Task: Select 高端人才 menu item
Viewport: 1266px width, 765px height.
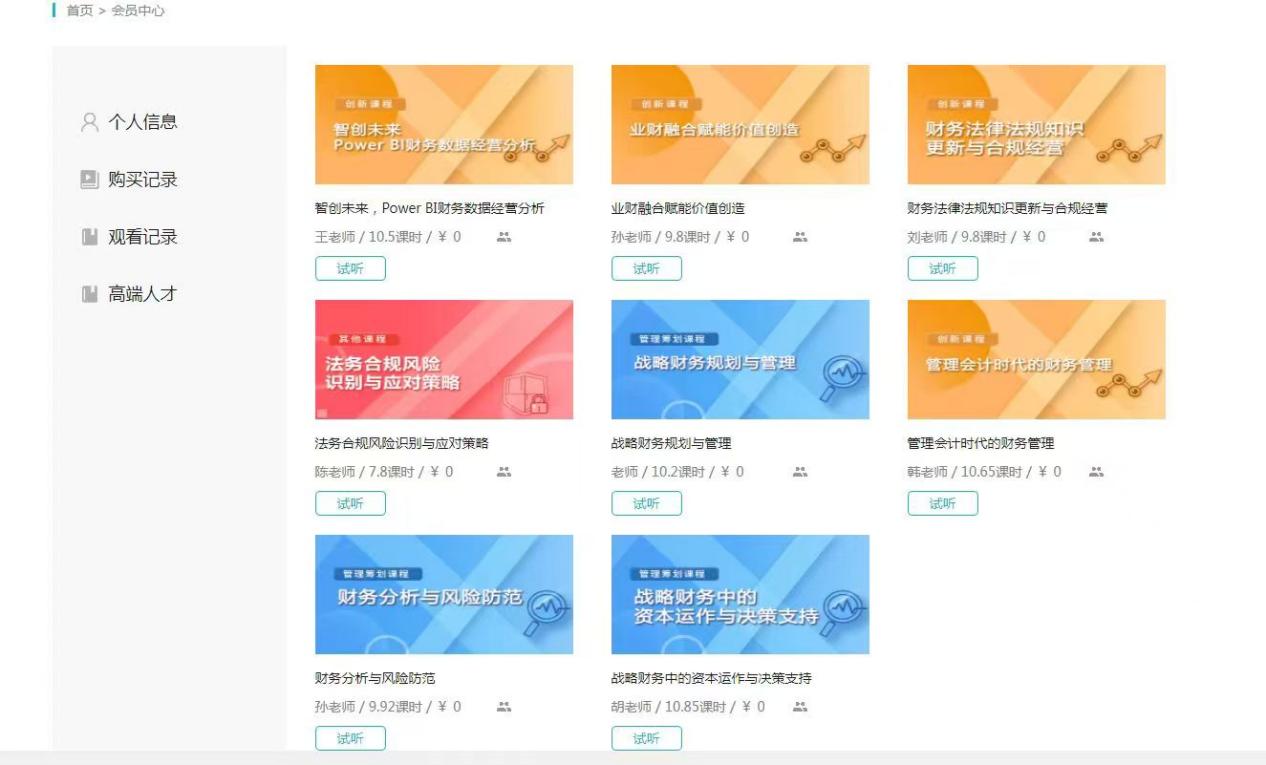Action: pos(141,294)
